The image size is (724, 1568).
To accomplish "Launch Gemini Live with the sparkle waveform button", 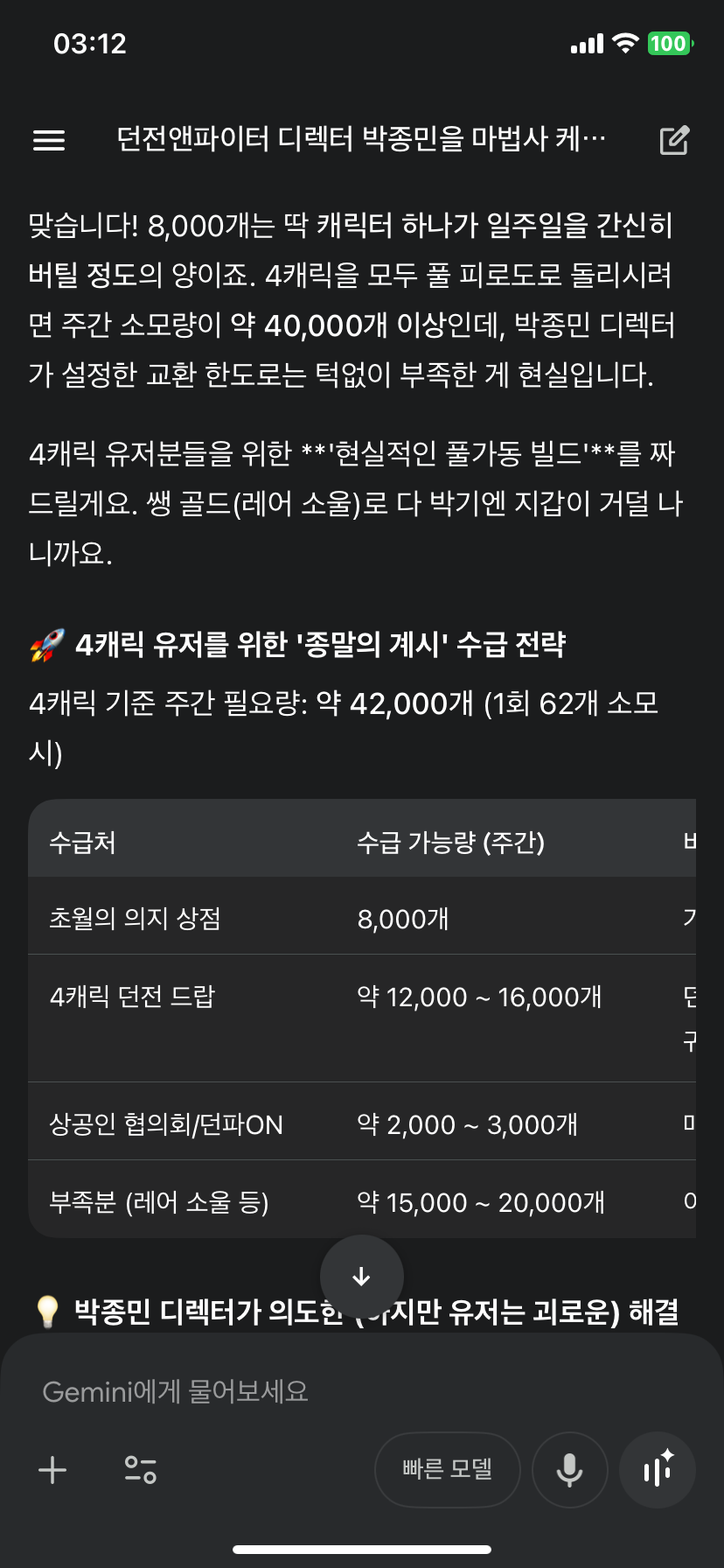I will pyautogui.click(x=657, y=1470).
